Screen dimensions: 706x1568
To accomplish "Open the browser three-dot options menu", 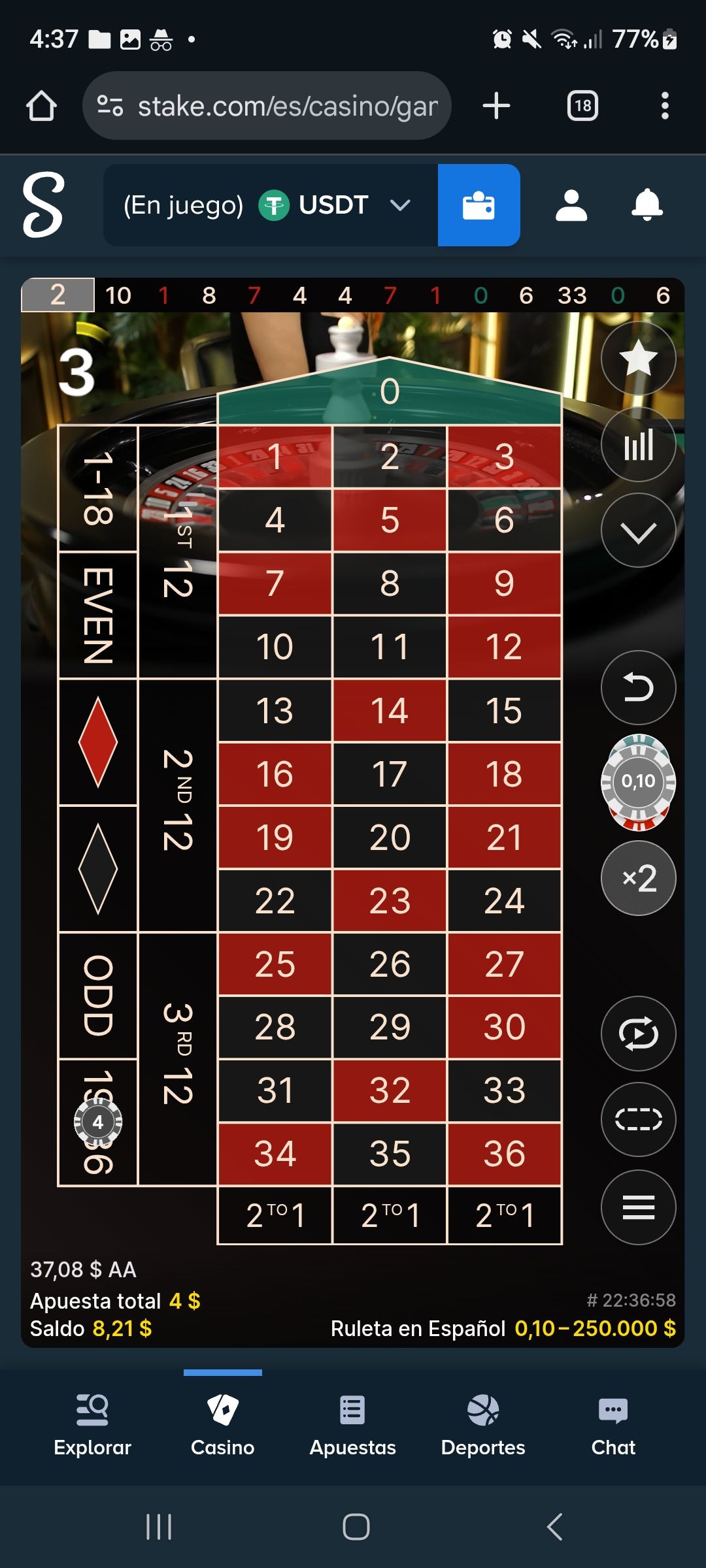I will click(664, 105).
